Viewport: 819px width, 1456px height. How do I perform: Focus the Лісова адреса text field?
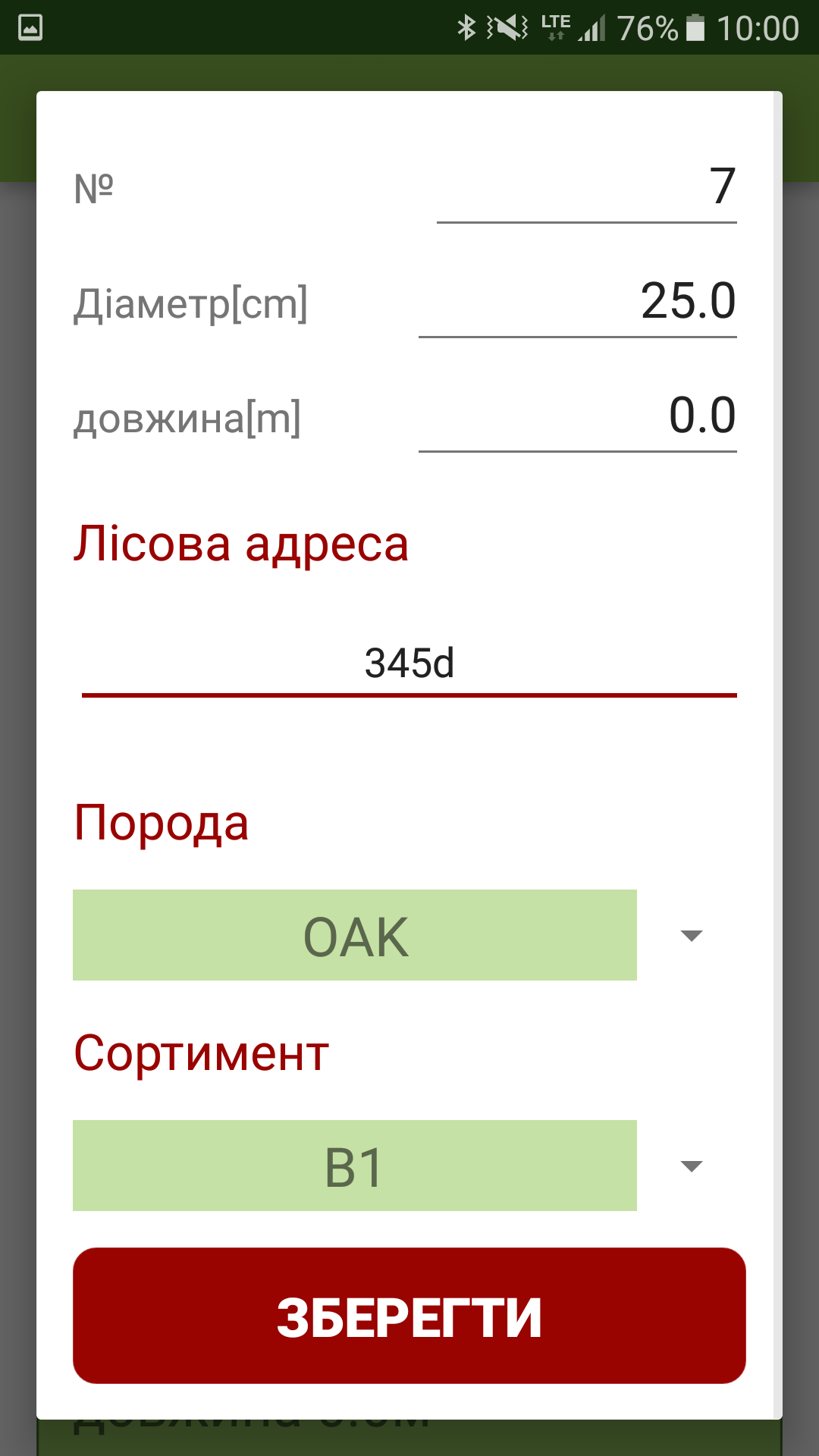[x=409, y=664]
